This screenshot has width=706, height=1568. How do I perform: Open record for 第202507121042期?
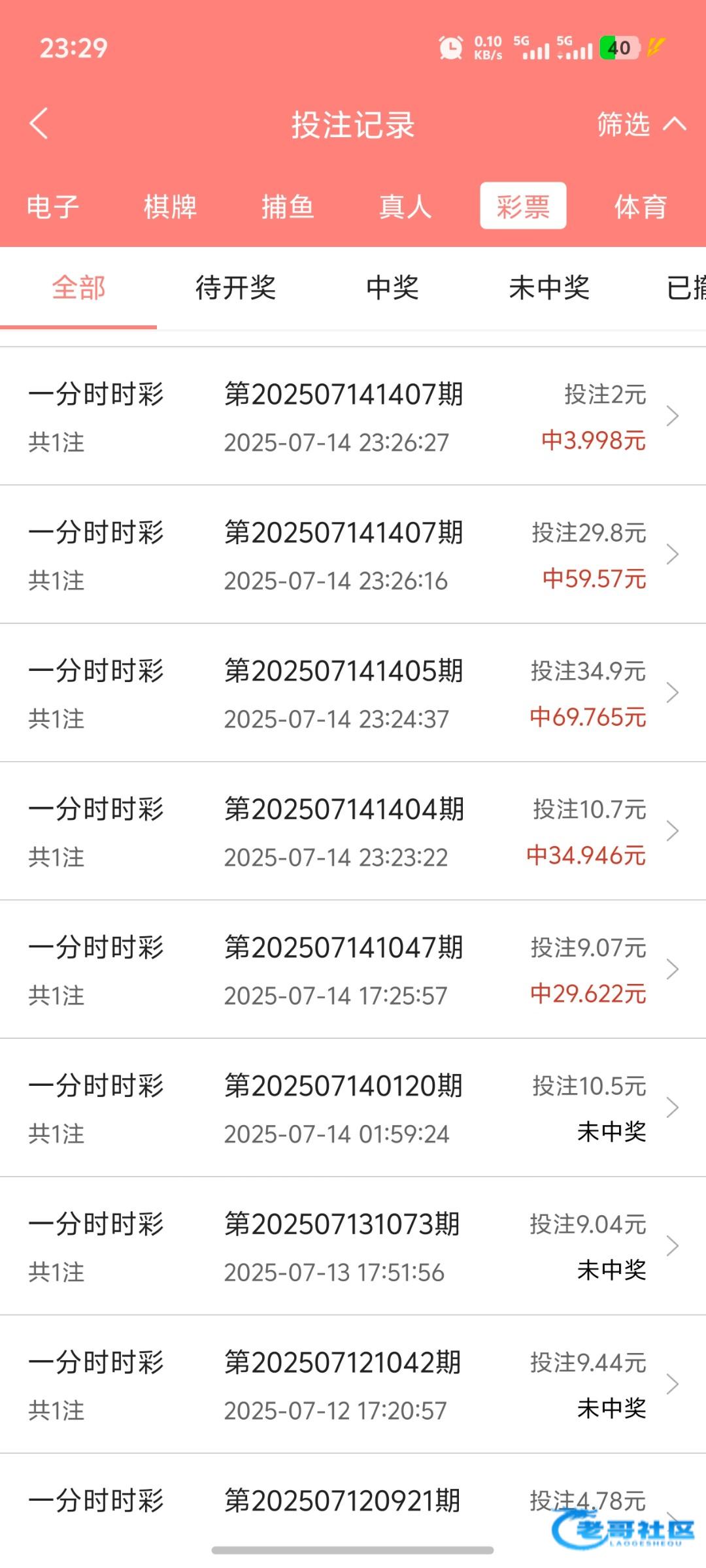[353, 1384]
